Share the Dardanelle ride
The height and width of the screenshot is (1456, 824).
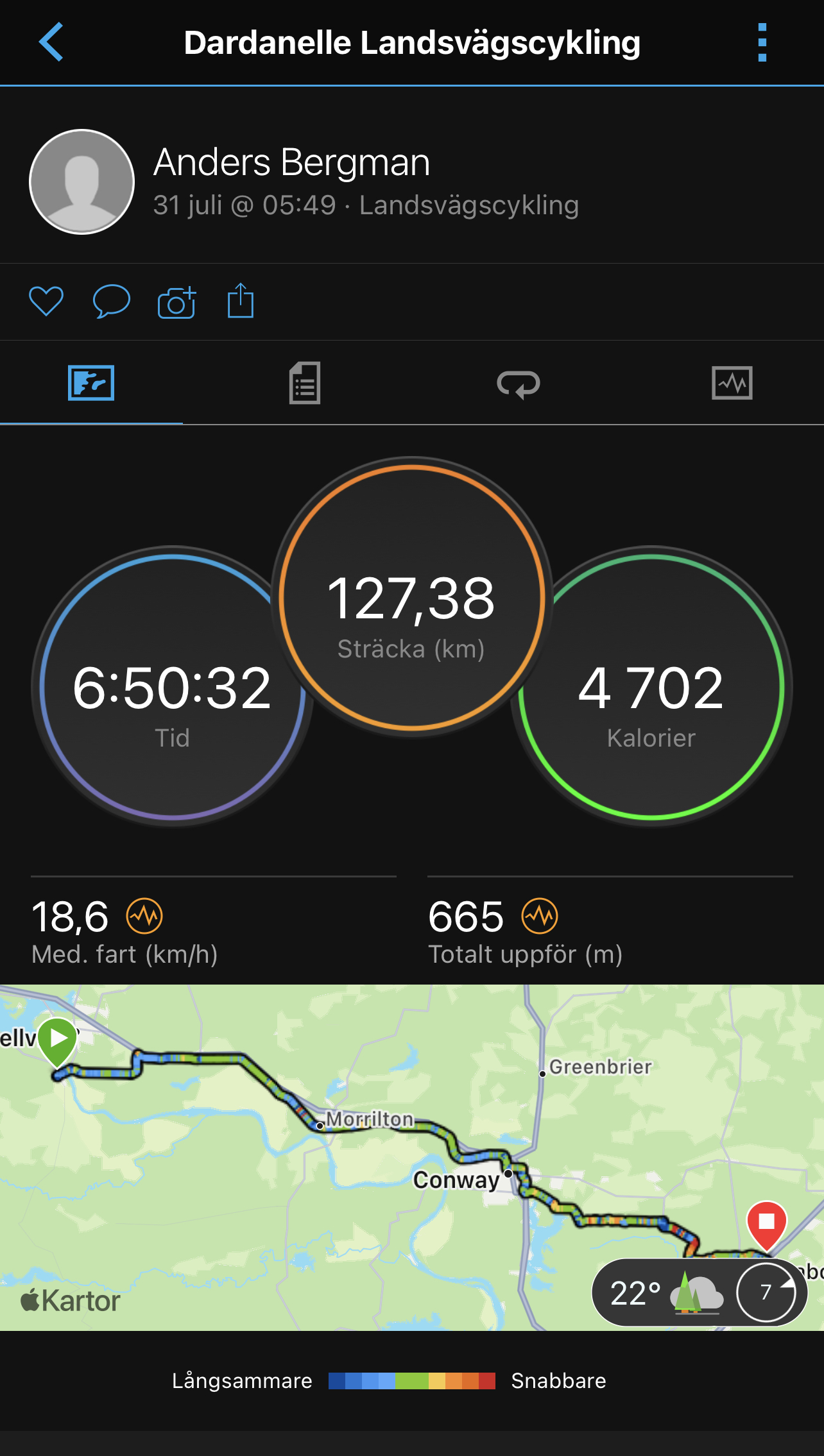pyautogui.click(x=241, y=300)
